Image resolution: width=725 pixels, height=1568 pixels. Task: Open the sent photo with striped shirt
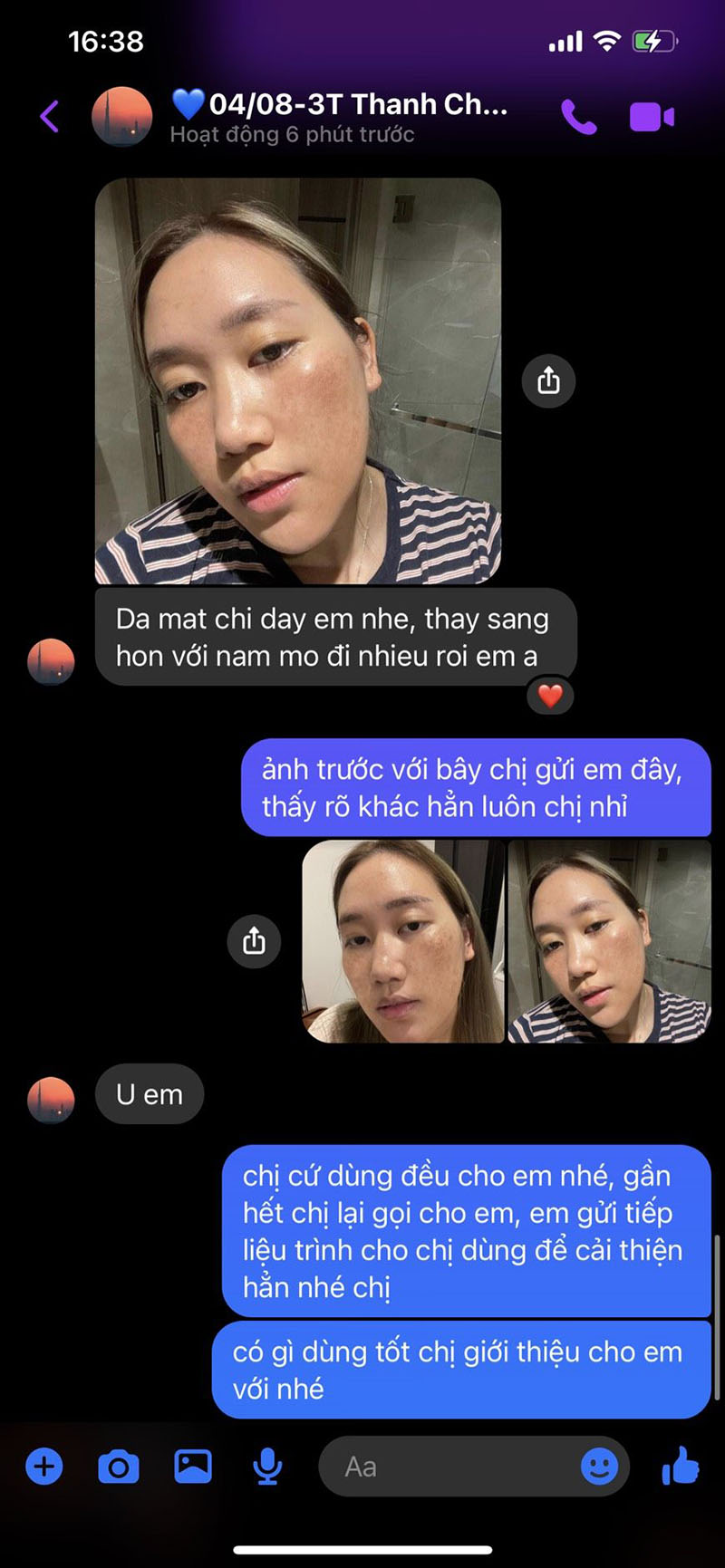tap(609, 941)
